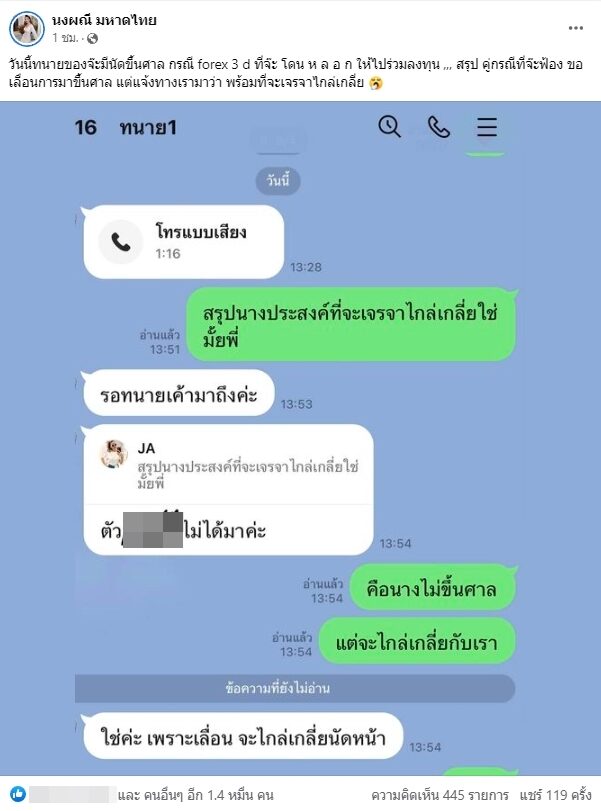This screenshot has width=601, height=811.
Task: View the 119 shares (แชร์) list
Action: pos(555,796)
